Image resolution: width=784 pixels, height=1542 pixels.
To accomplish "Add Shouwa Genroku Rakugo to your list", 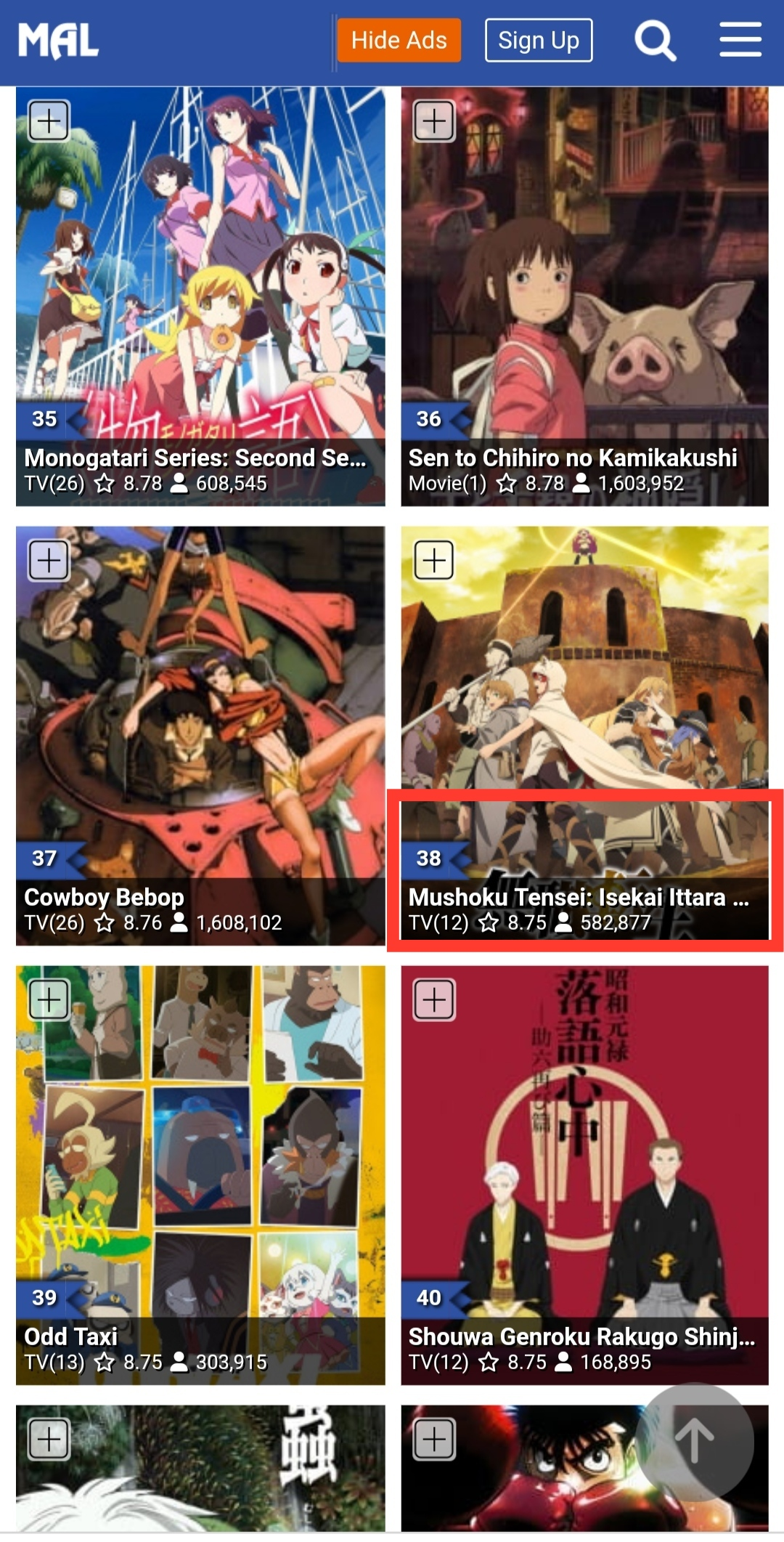I will [x=434, y=999].
